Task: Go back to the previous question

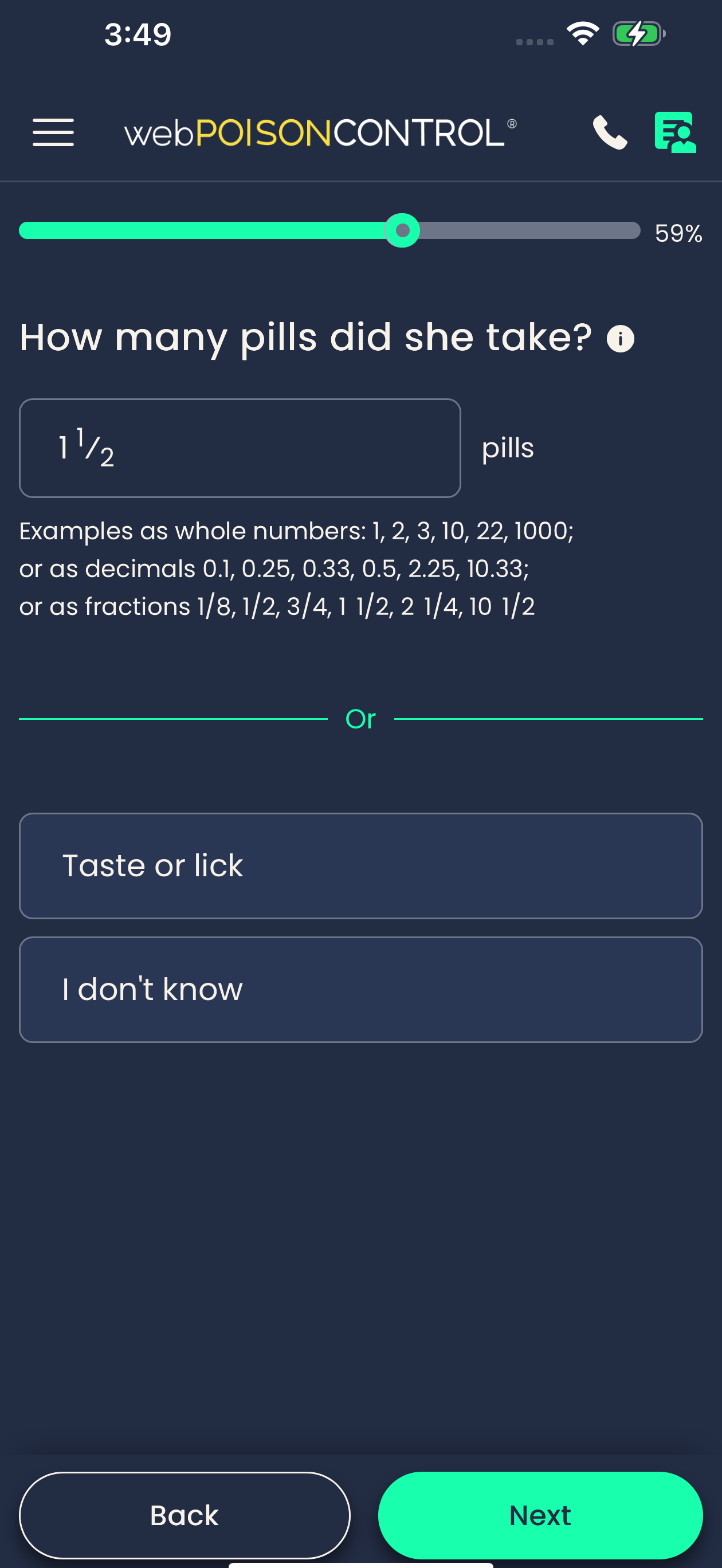Action: [x=185, y=1515]
